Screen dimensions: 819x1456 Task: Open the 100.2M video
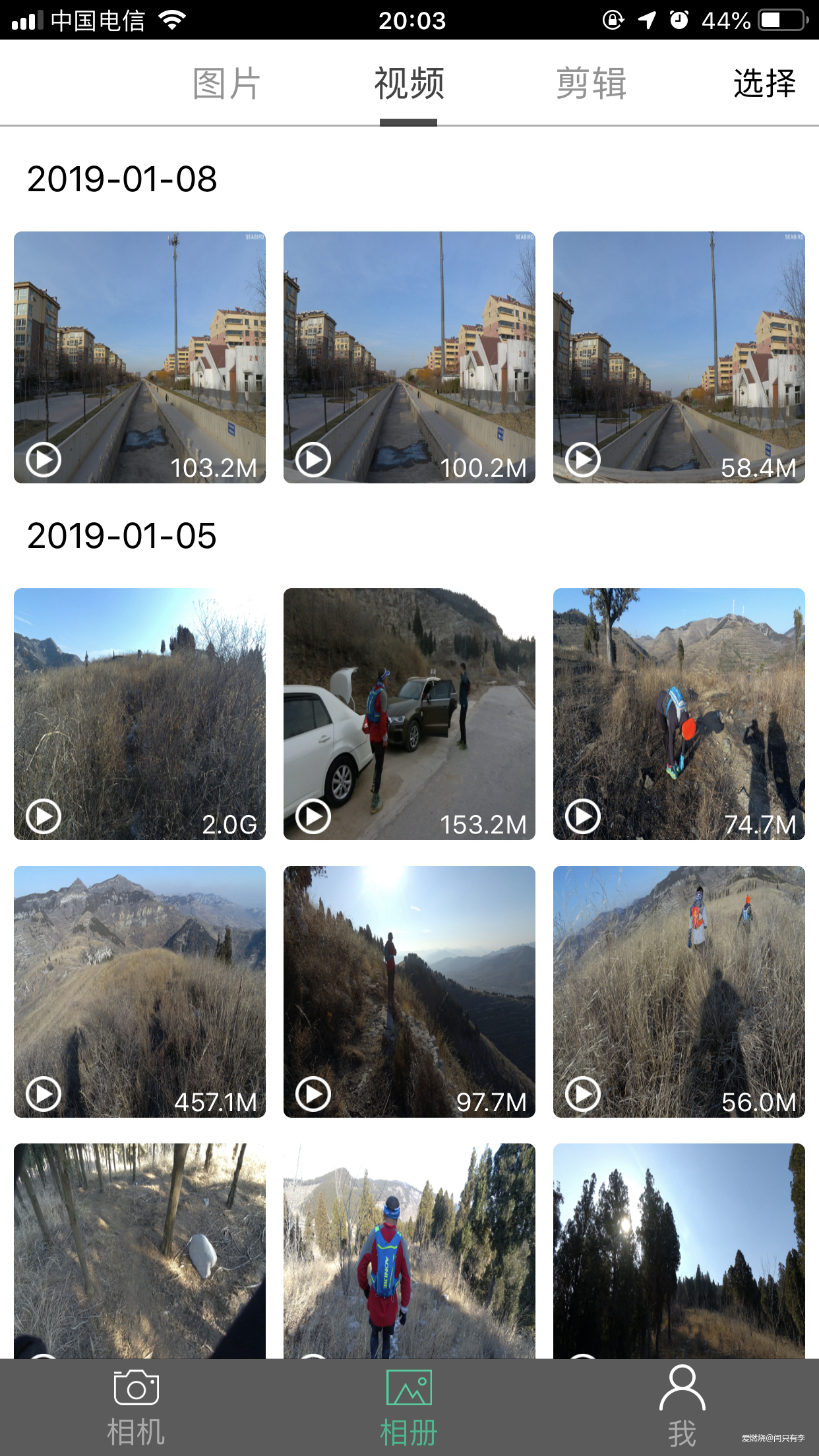409,357
